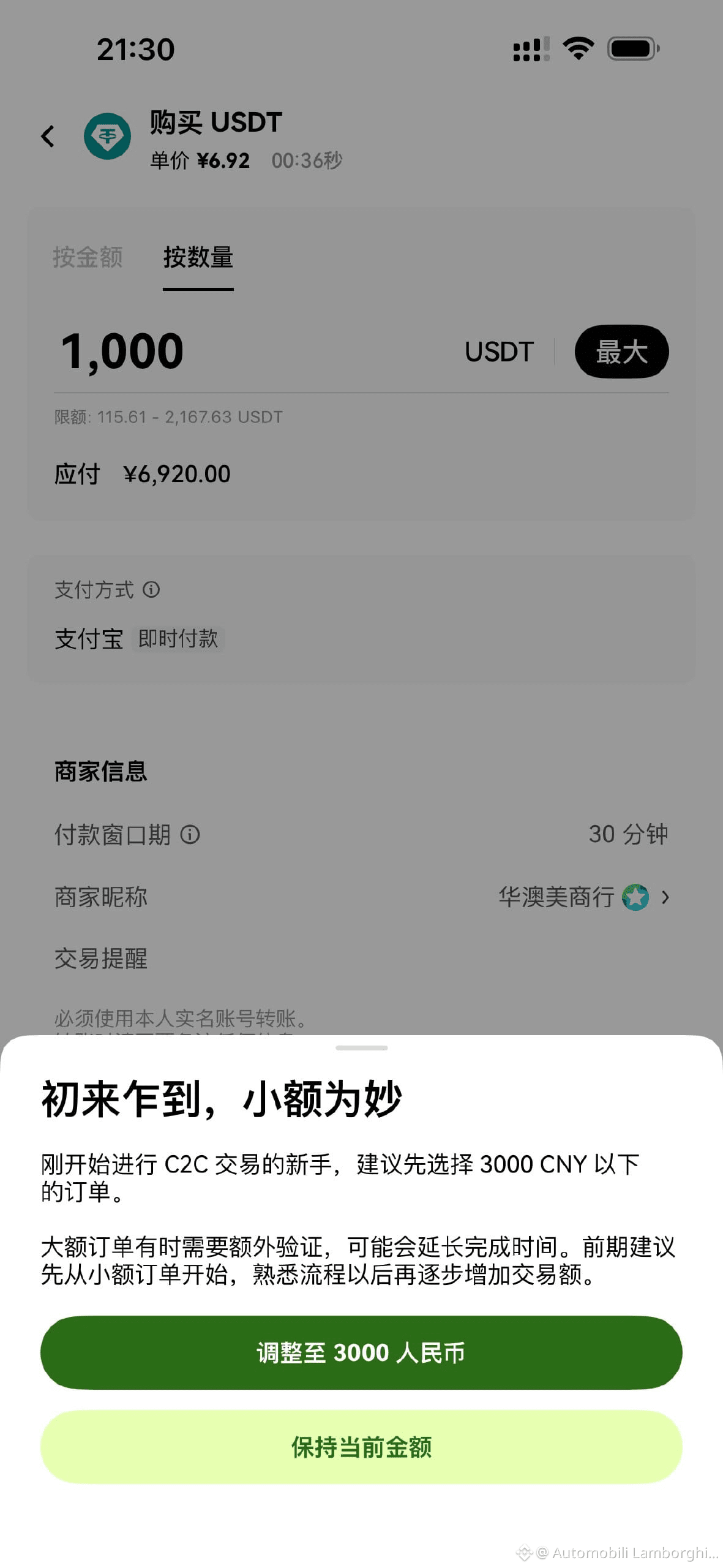Screen dimensions: 723x1568
Task: Expand merchant details via the chevron
Action: click(x=665, y=898)
